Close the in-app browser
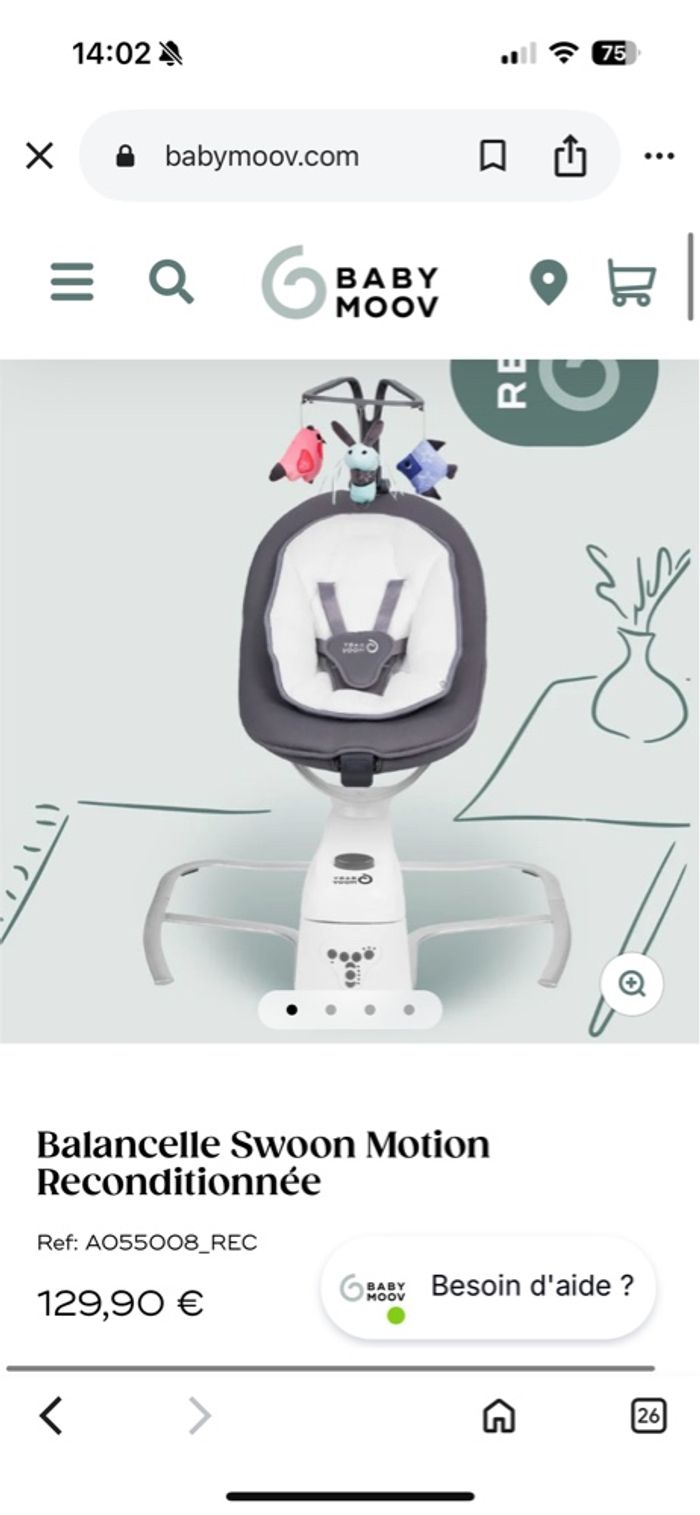 pos(39,156)
